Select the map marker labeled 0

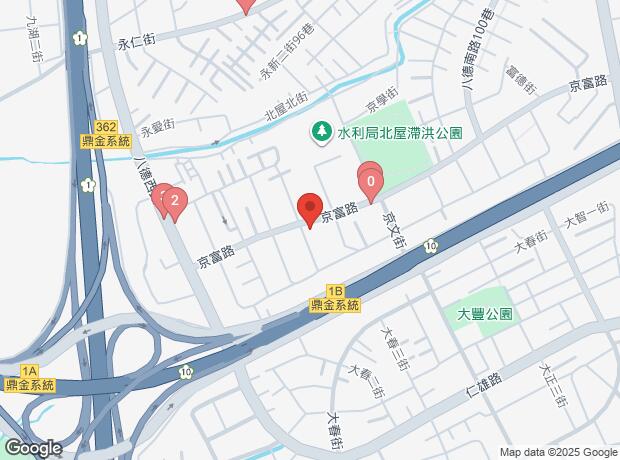point(371,184)
